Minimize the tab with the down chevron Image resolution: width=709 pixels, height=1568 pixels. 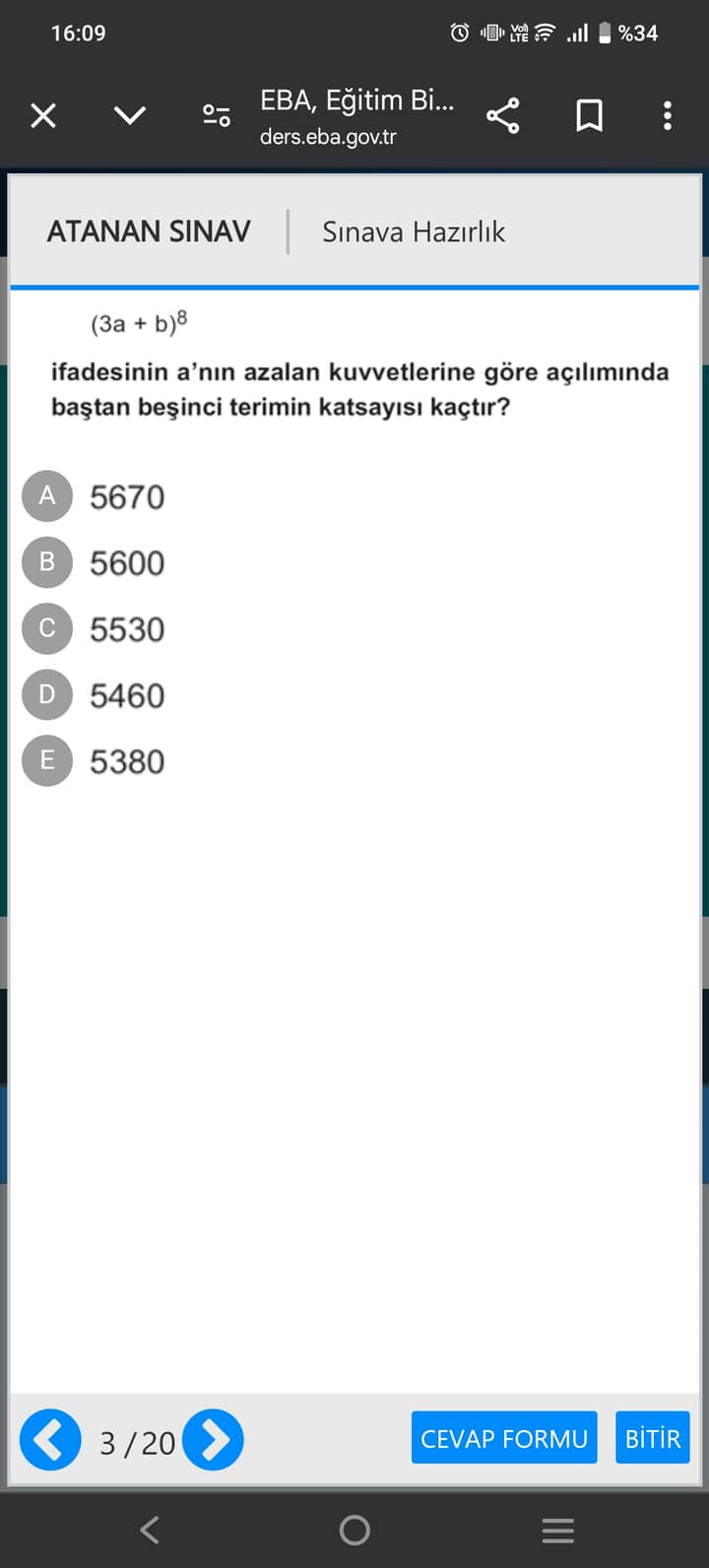tap(130, 116)
